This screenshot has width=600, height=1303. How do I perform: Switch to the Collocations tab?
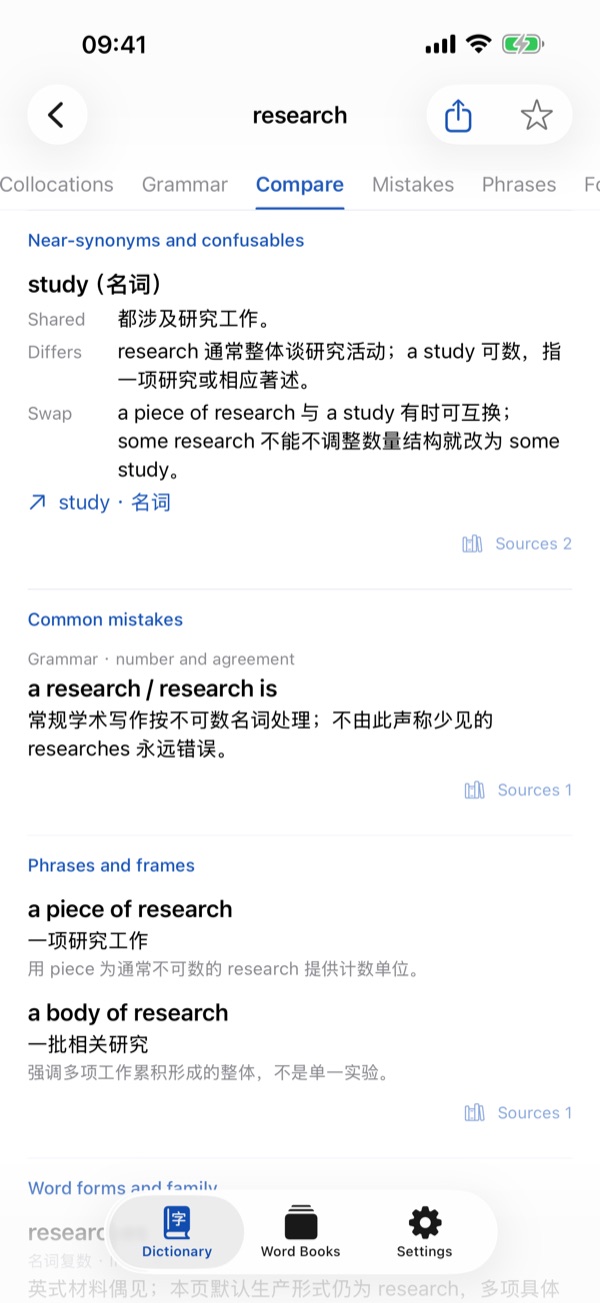click(x=57, y=185)
